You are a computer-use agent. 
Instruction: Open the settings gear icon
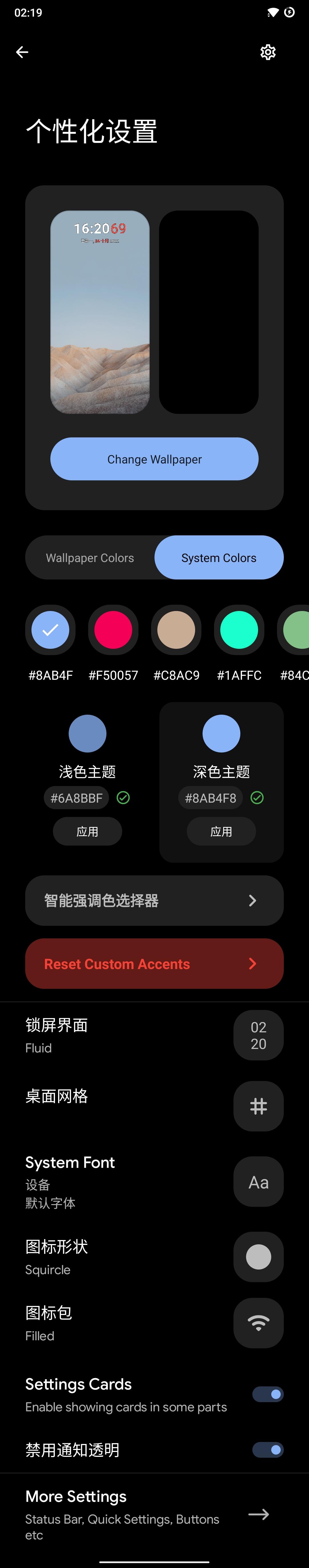tap(268, 52)
